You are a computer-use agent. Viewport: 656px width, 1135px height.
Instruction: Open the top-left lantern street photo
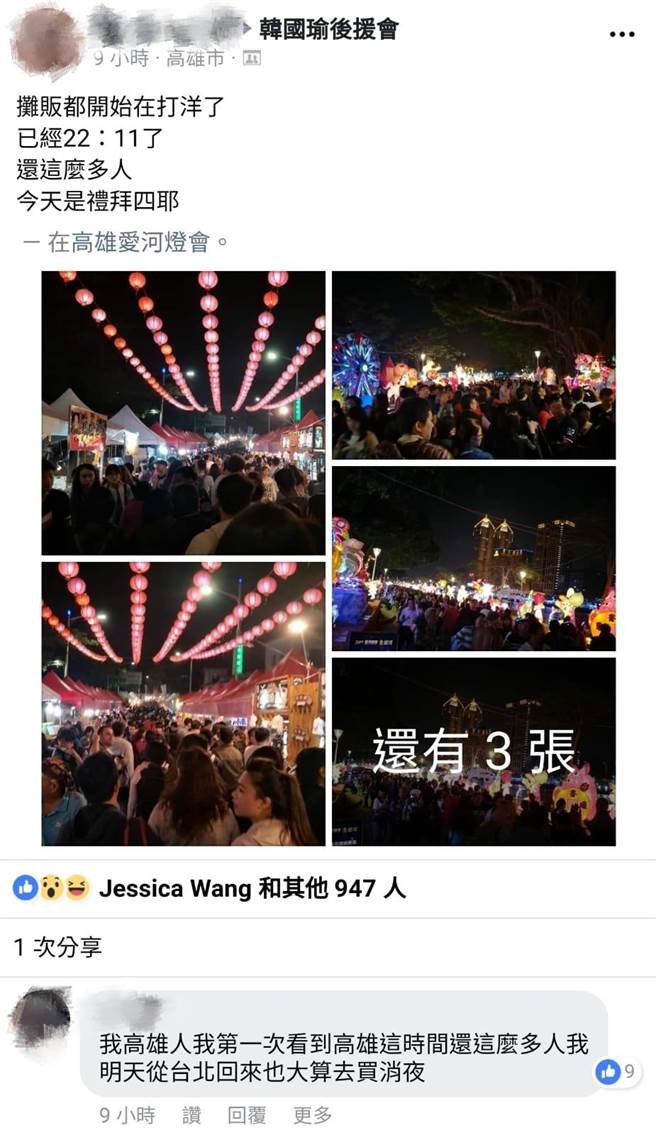tap(183, 412)
